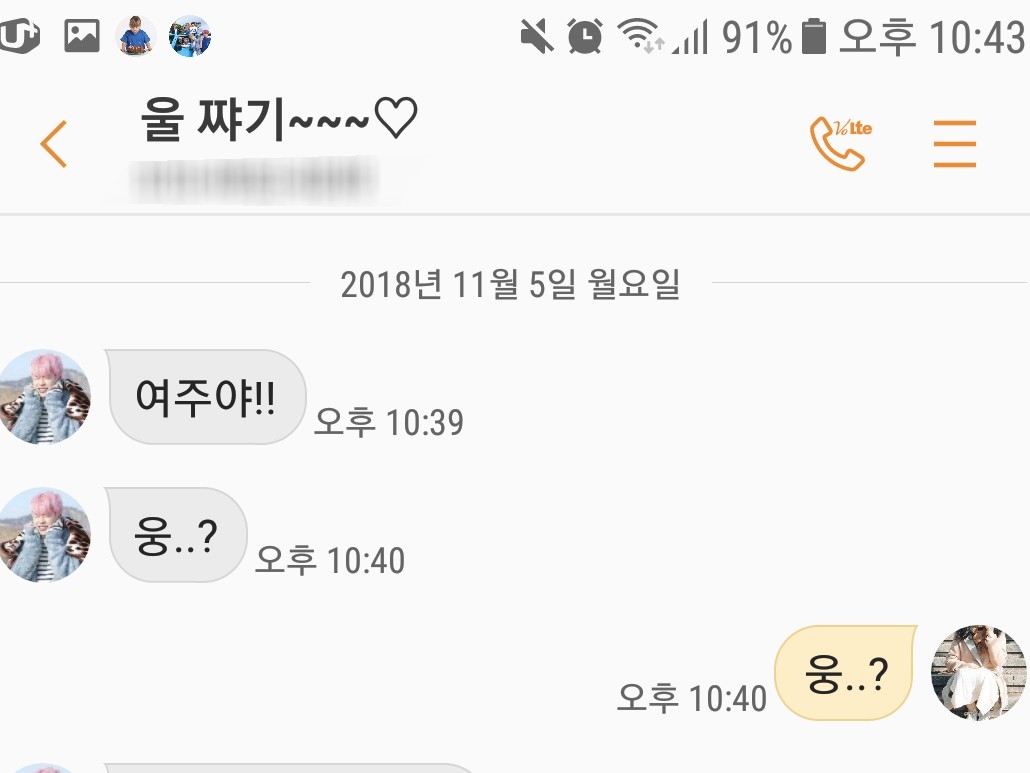Tap the 여주야!! message bubble
The height and width of the screenshot is (773, 1030).
(x=206, y=397)
